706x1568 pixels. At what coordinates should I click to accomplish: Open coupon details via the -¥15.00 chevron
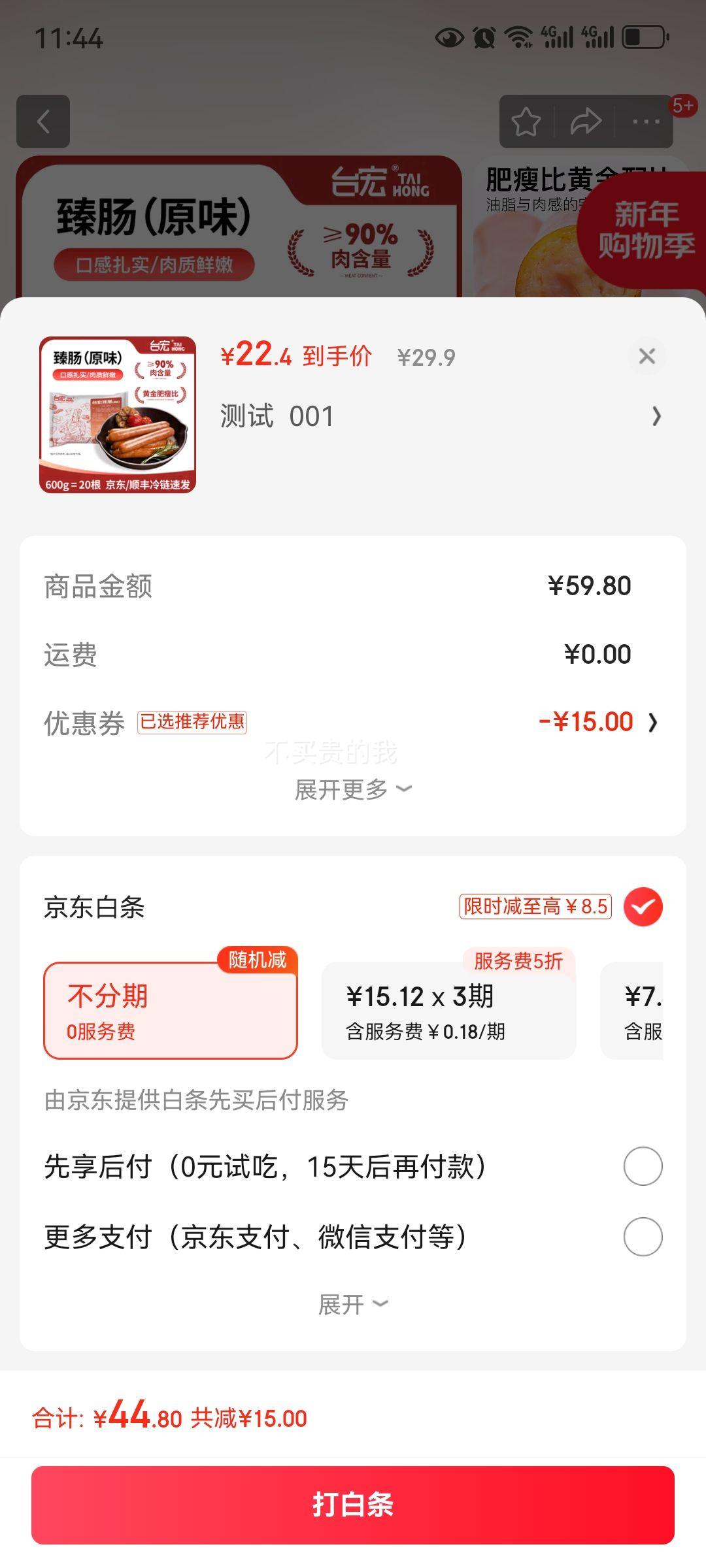click(656, 723)
